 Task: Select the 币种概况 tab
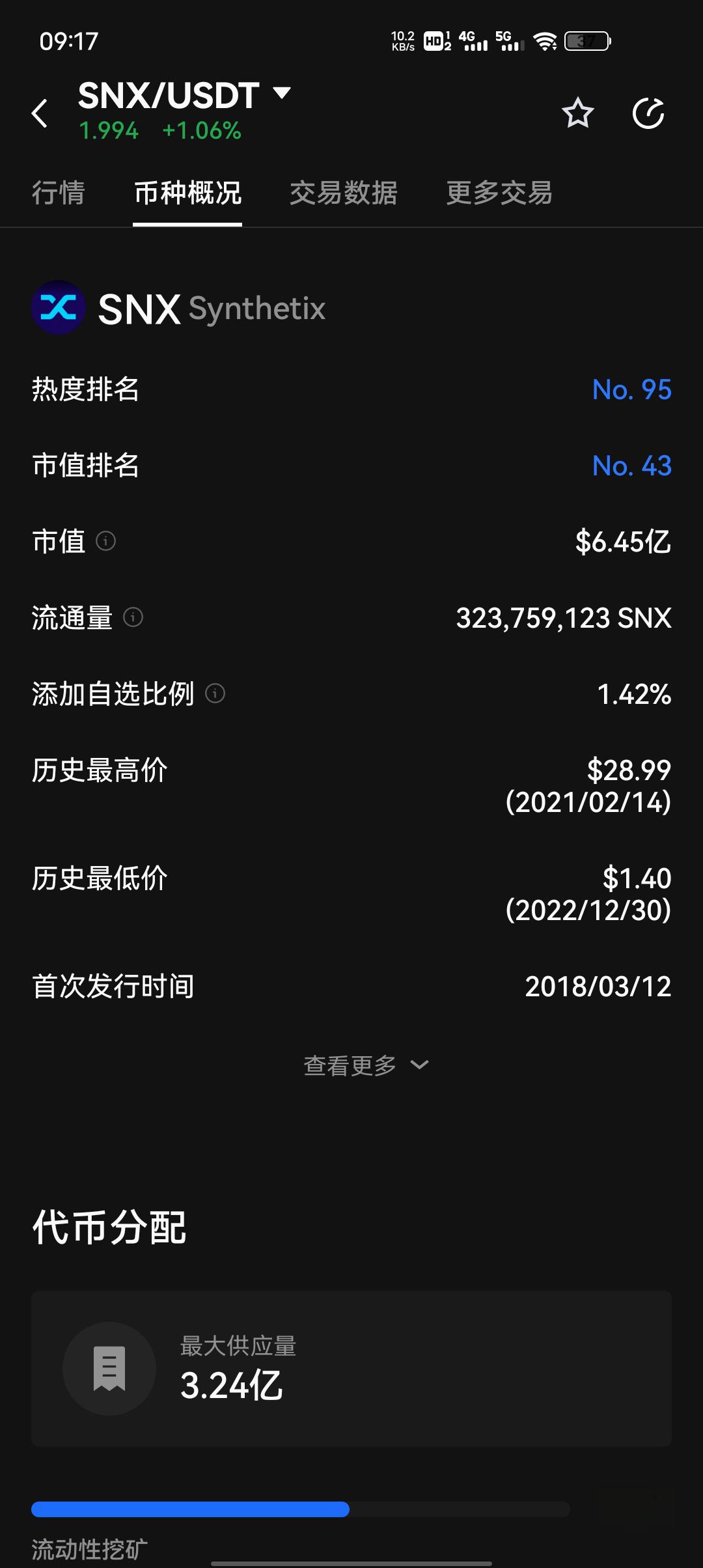[x=187, y=193]
